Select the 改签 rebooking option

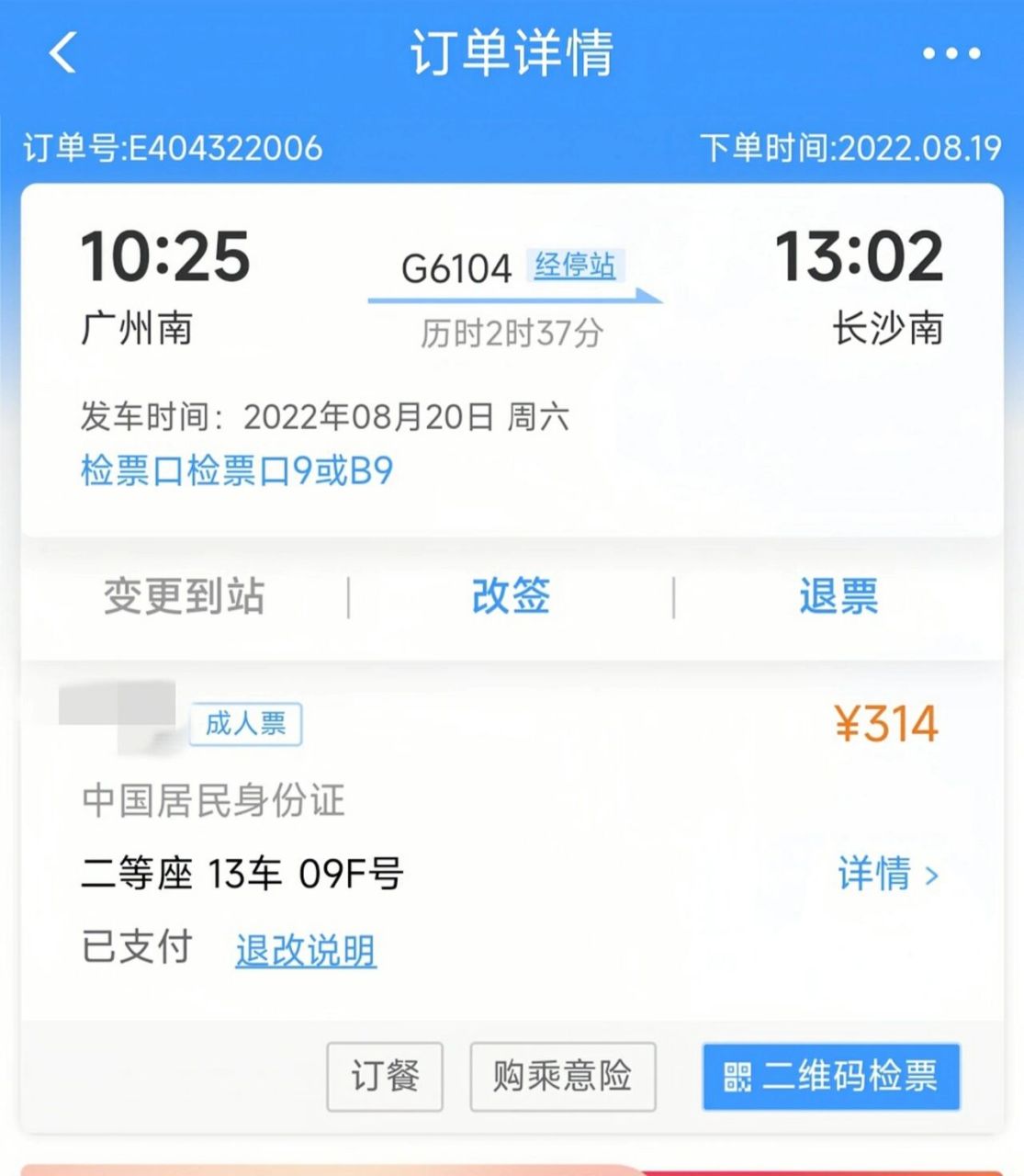point(512,597)
